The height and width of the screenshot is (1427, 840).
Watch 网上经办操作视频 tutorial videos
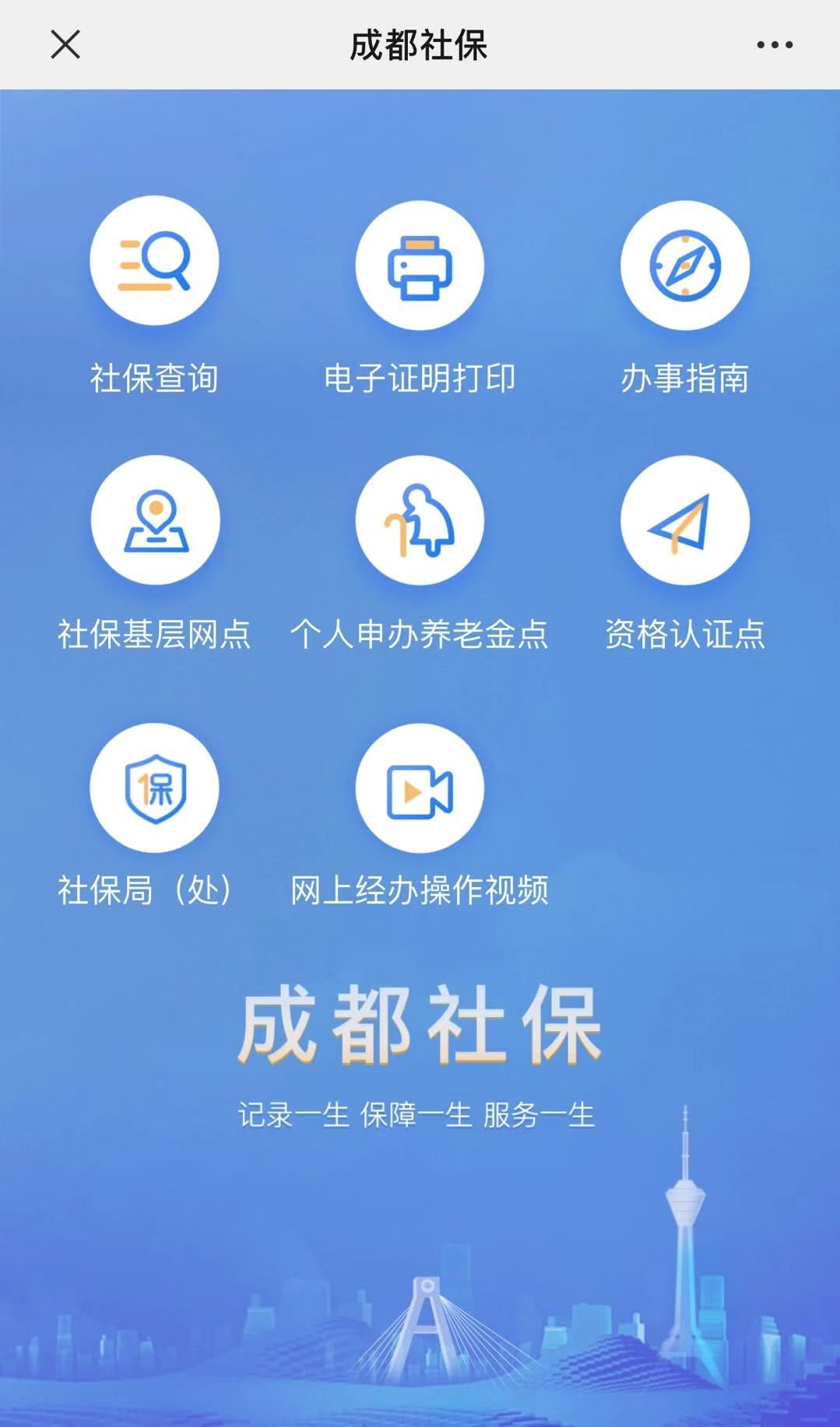pyautogui.click(x=420, y=788)
